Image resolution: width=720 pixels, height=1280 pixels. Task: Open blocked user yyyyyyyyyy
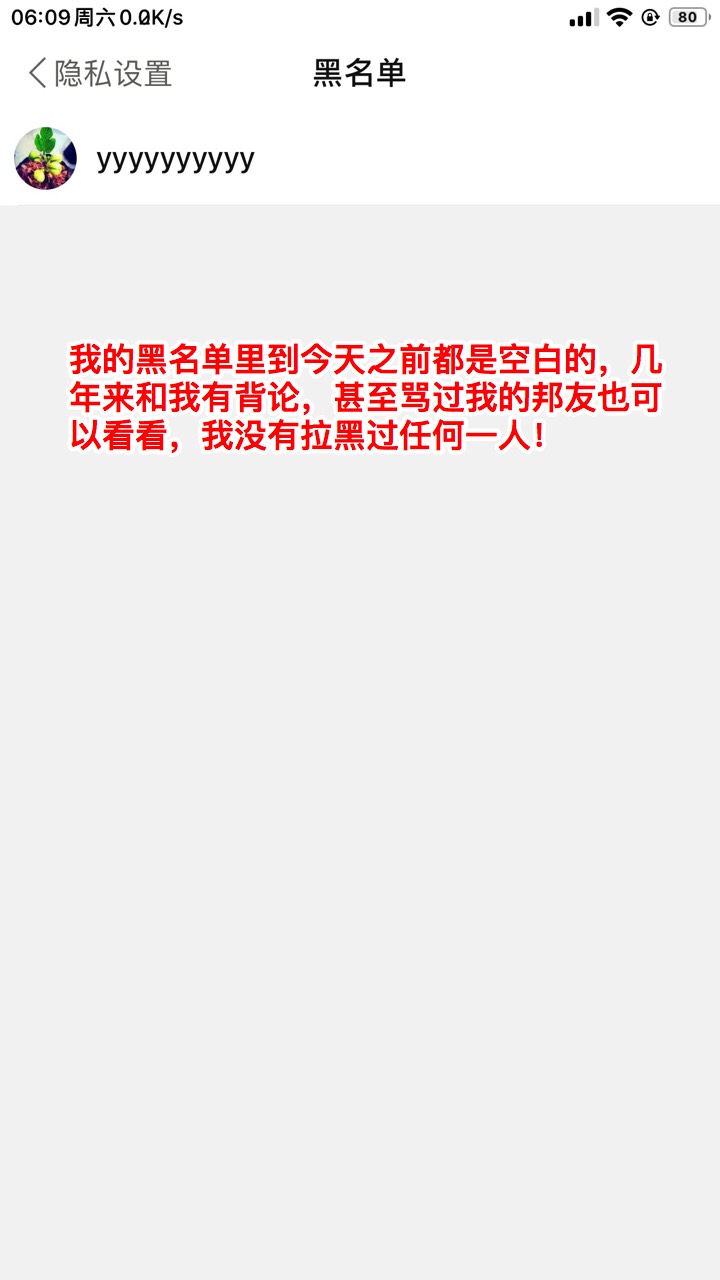coord(175,159)
